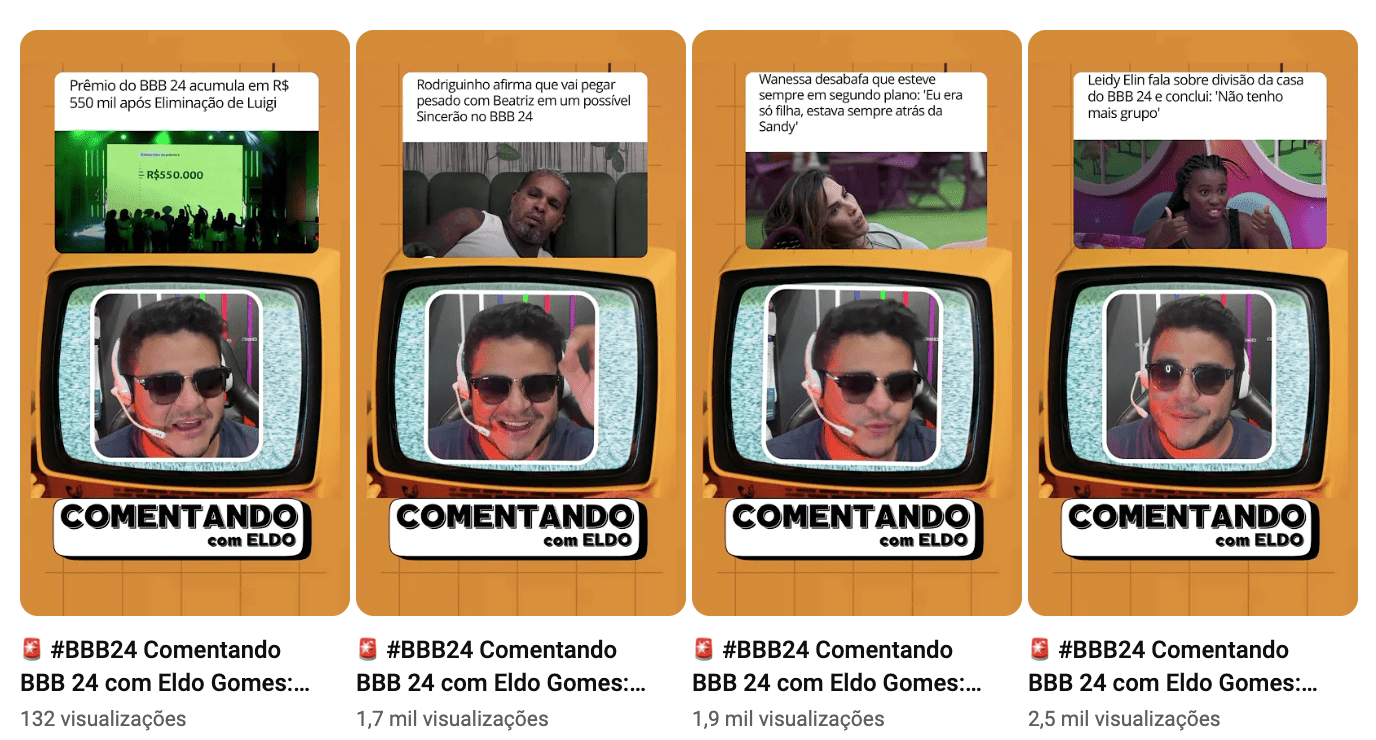Image resolution: width=1376 pixels, height=740 pixels.
Task: Select the video title with 1,7 mil visualizações
Action: pos(502,667)
